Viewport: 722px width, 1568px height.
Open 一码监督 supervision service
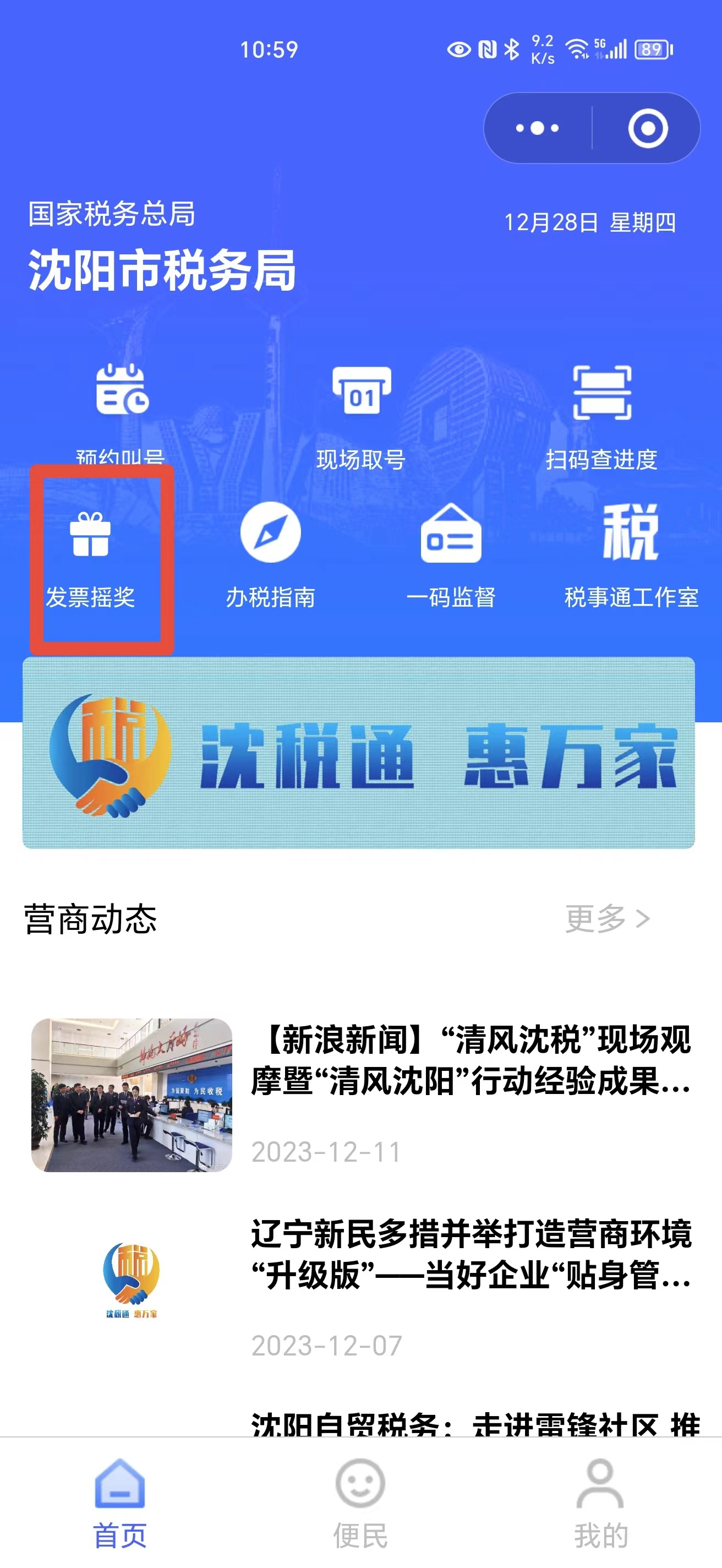pos(451,557)
